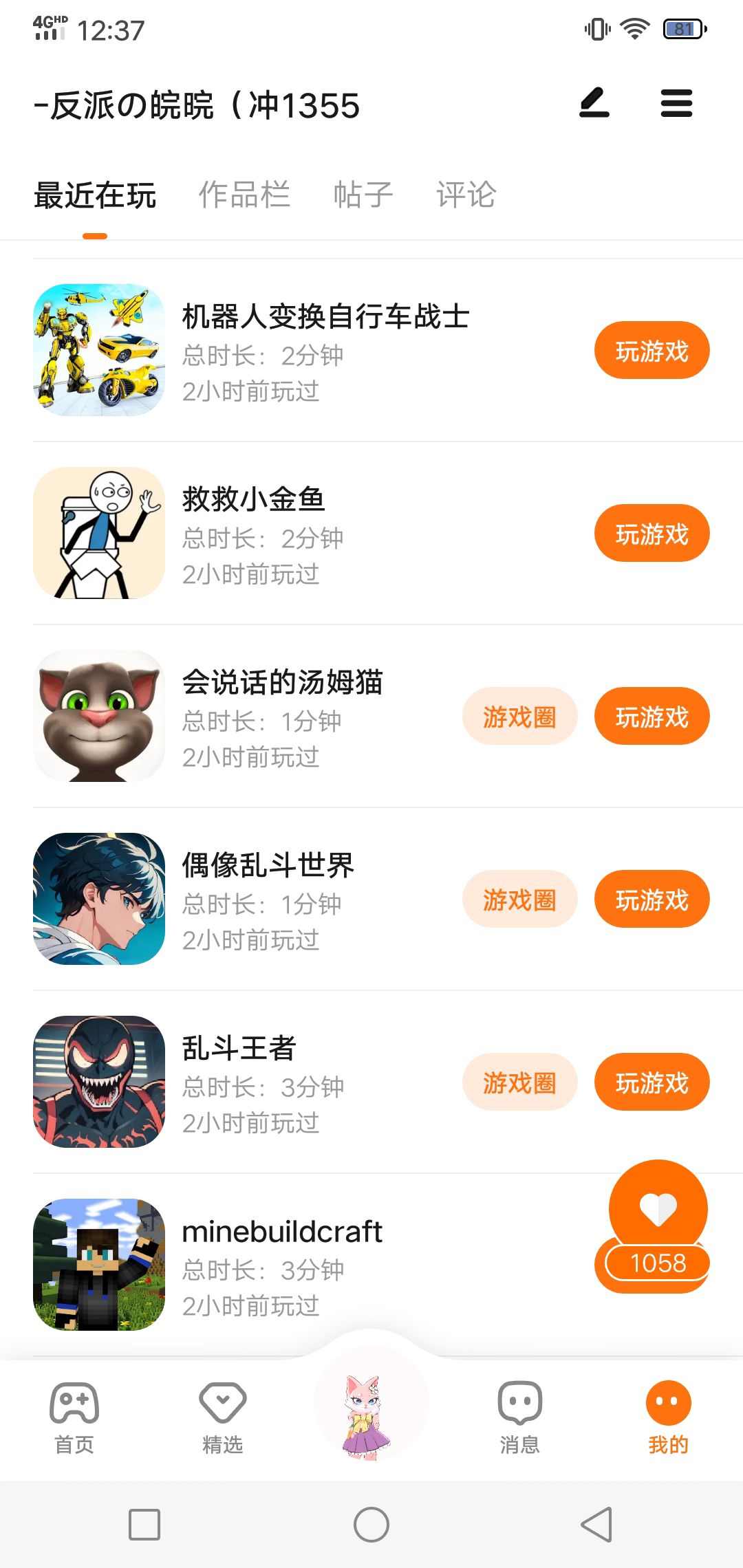
Task: Open the 游戏圈 for 乱斗王者
Action: (519, 1082)
